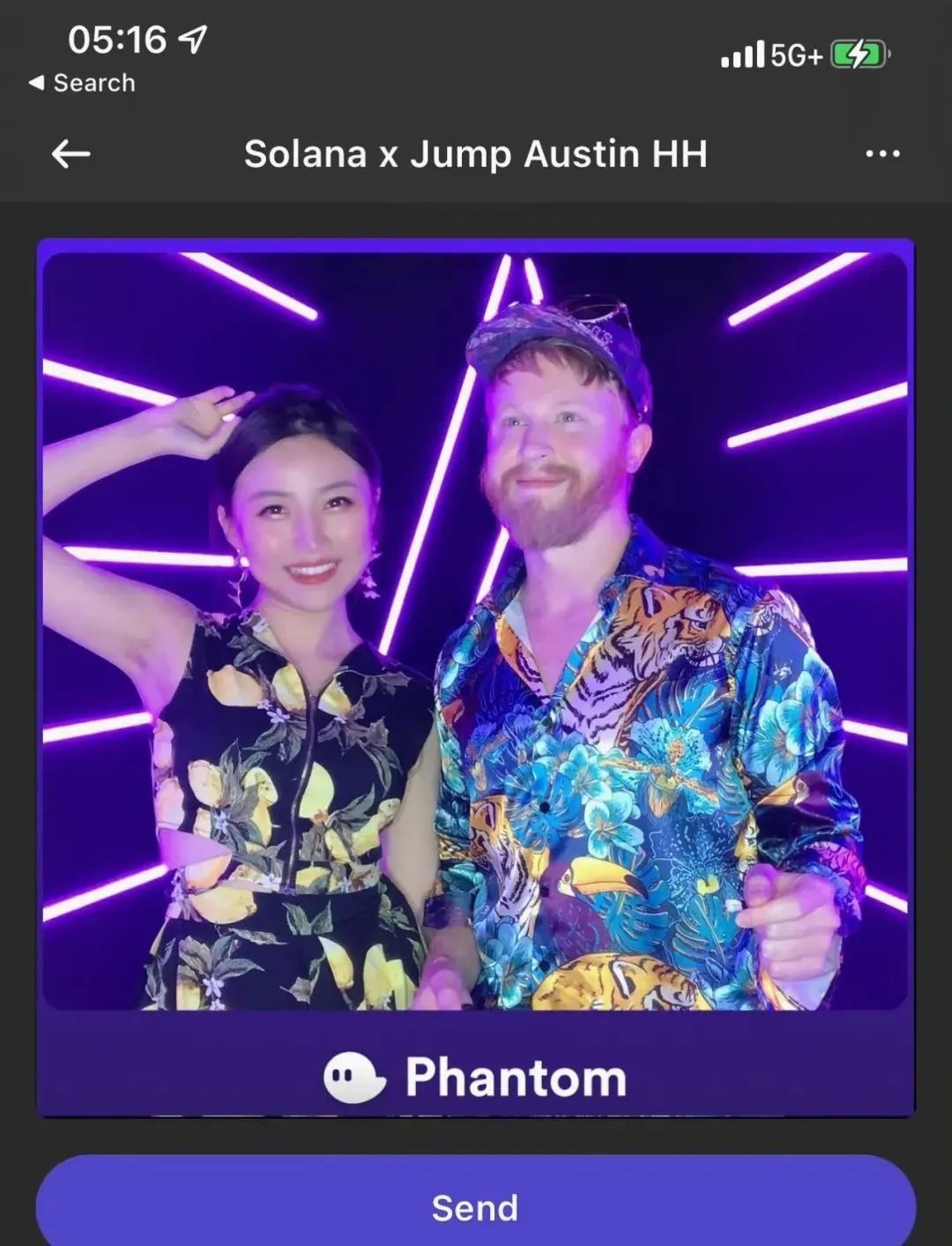Go back using the arrow icon

(x=71, y=154)
